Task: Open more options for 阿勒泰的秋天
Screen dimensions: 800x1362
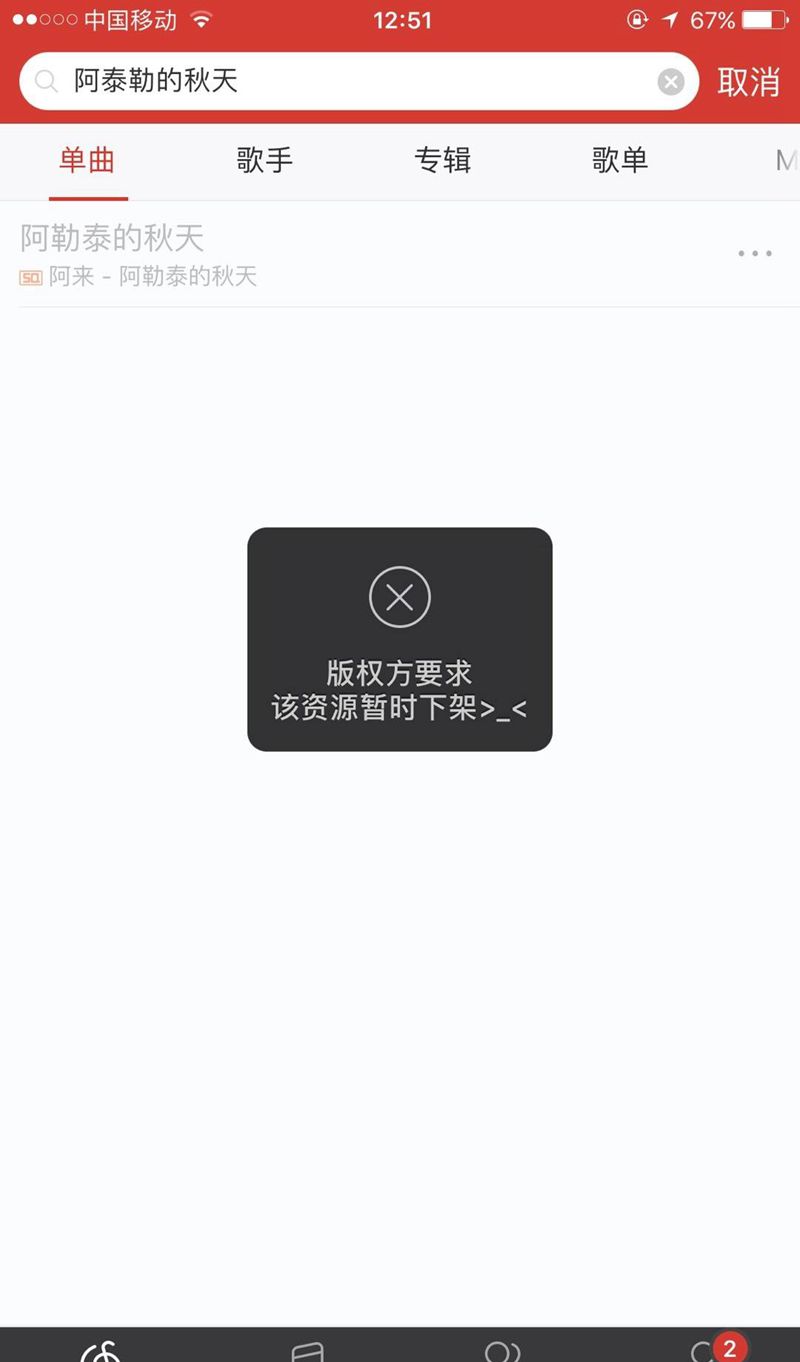Action: [755, 254]
